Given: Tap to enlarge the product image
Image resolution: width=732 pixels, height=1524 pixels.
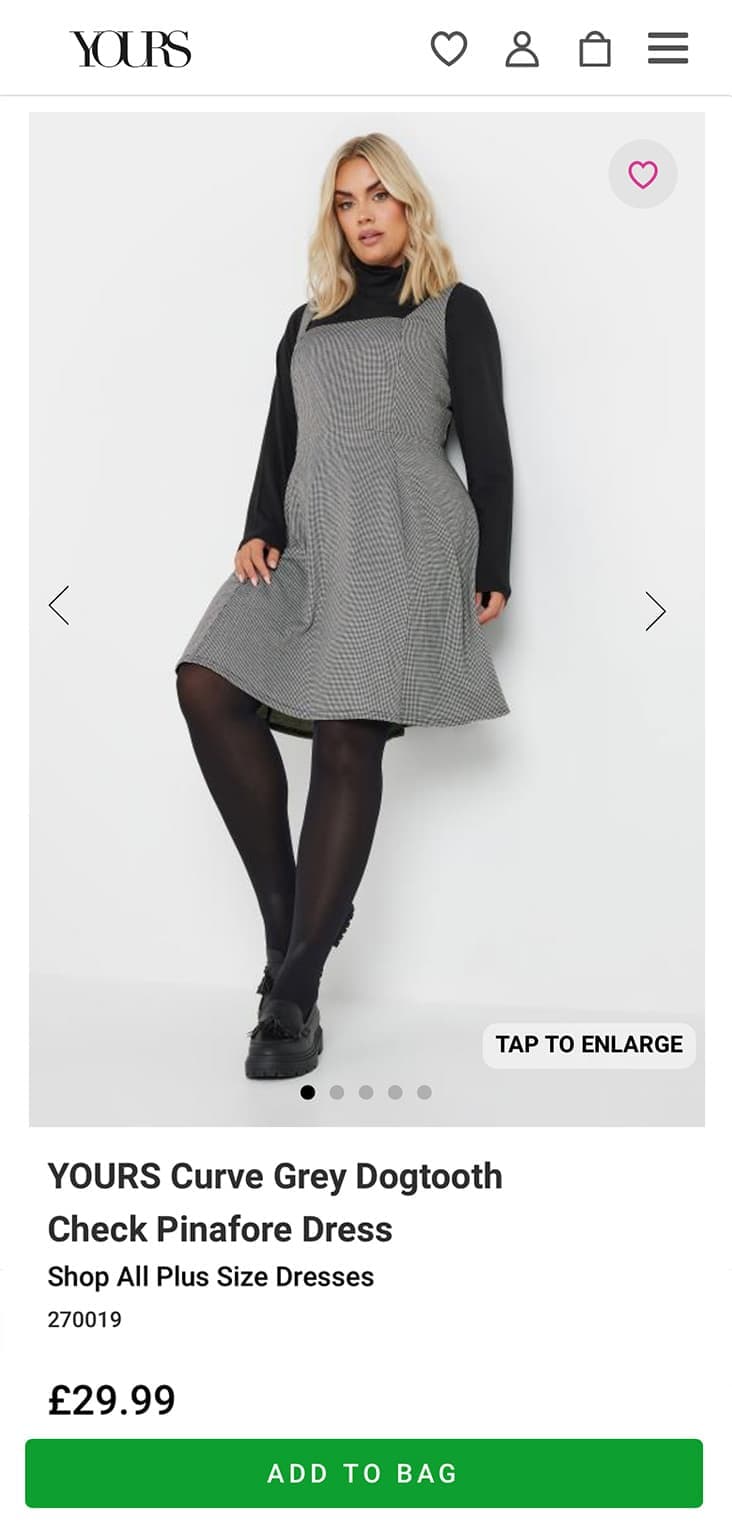Looking at the screenshot, I should 588,1045.
